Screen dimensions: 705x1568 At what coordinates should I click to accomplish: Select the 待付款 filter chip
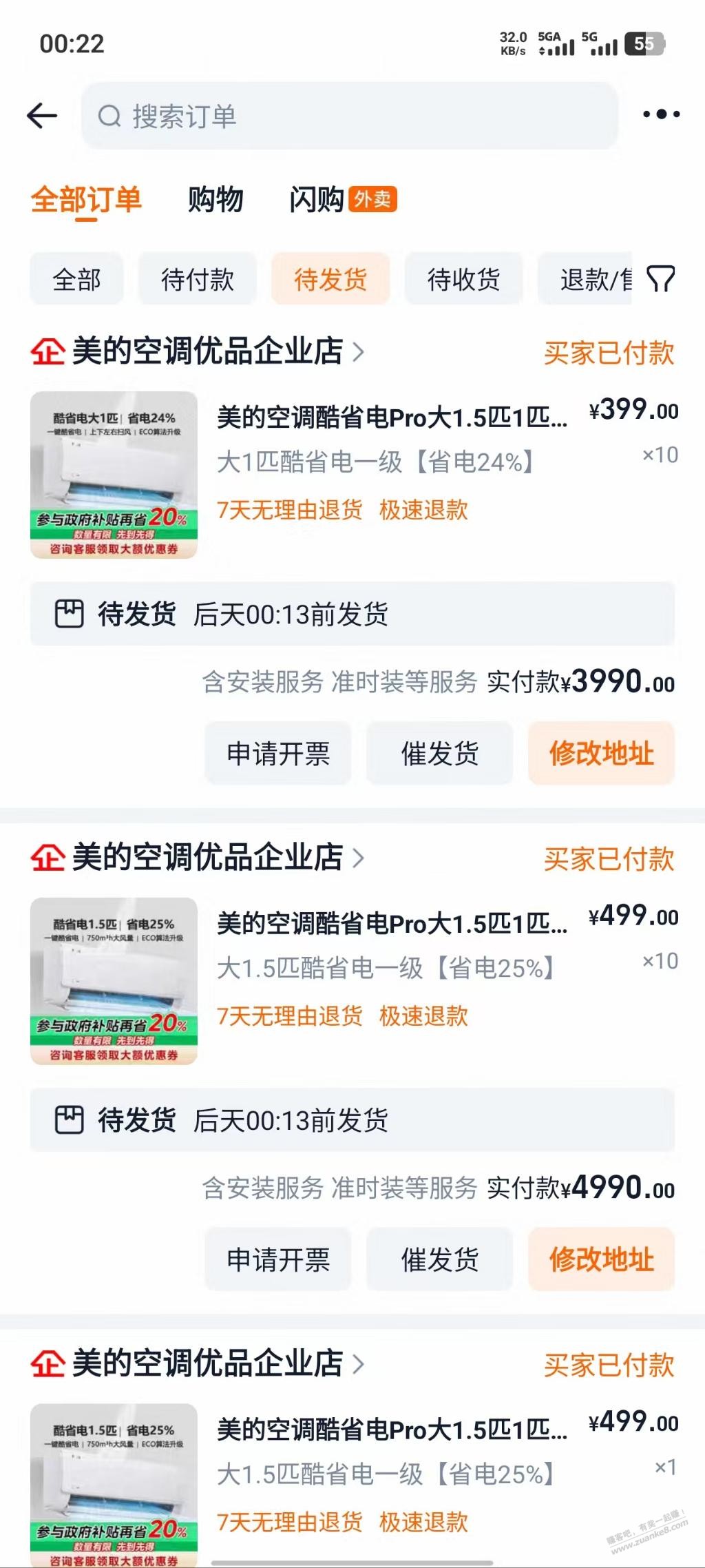198,280
